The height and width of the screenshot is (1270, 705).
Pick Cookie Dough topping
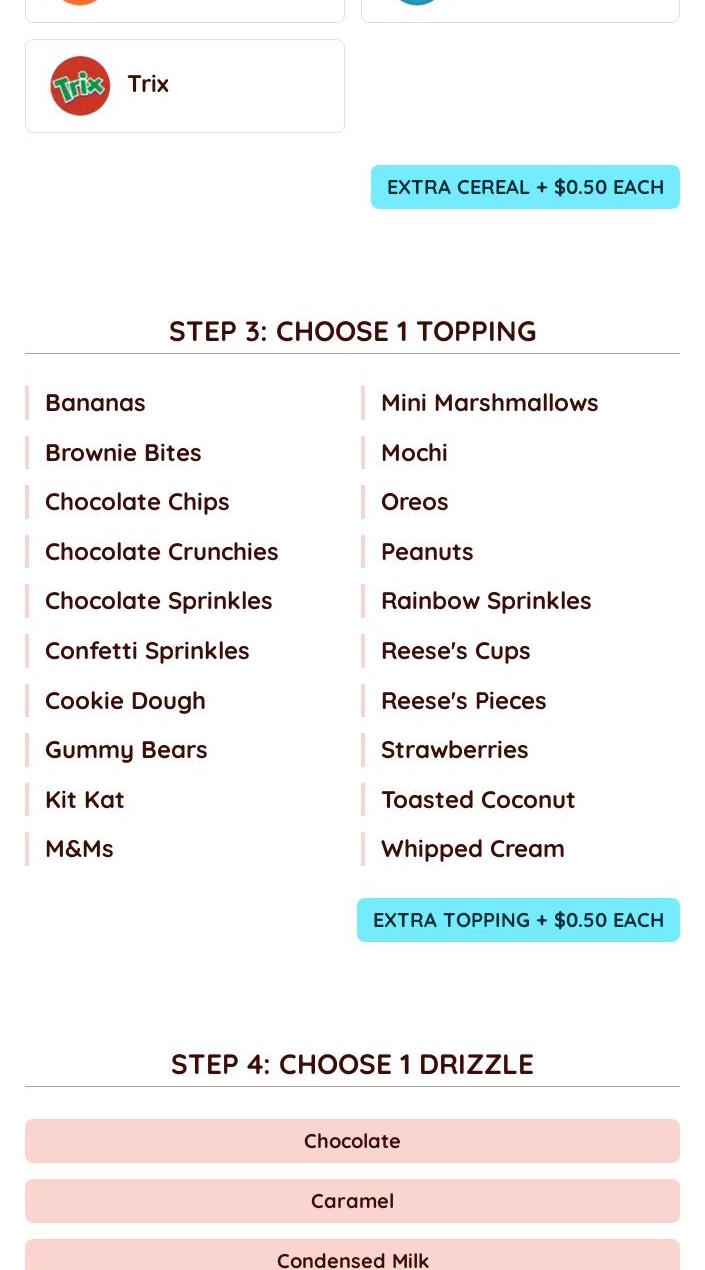[x=125, y=701]
